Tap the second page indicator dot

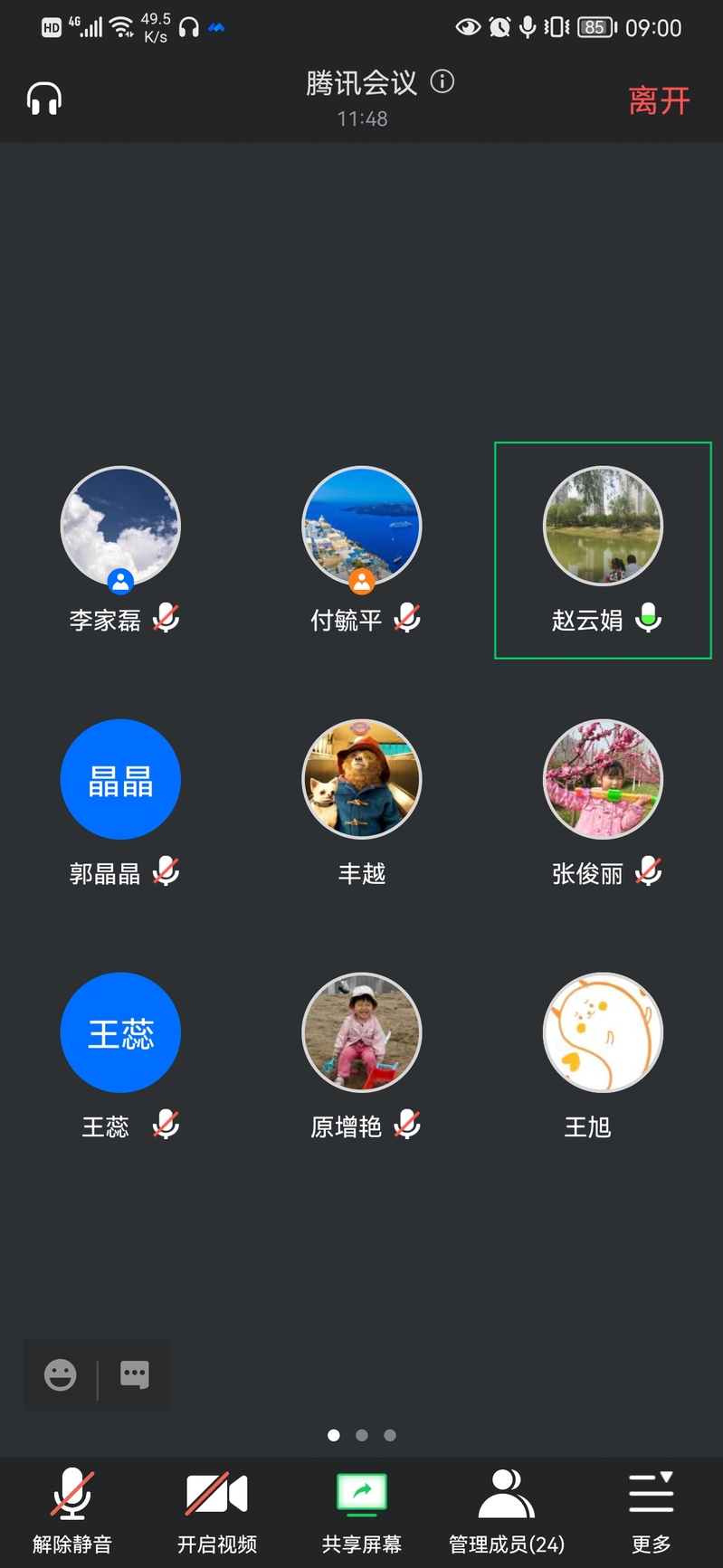point(362,1435)
